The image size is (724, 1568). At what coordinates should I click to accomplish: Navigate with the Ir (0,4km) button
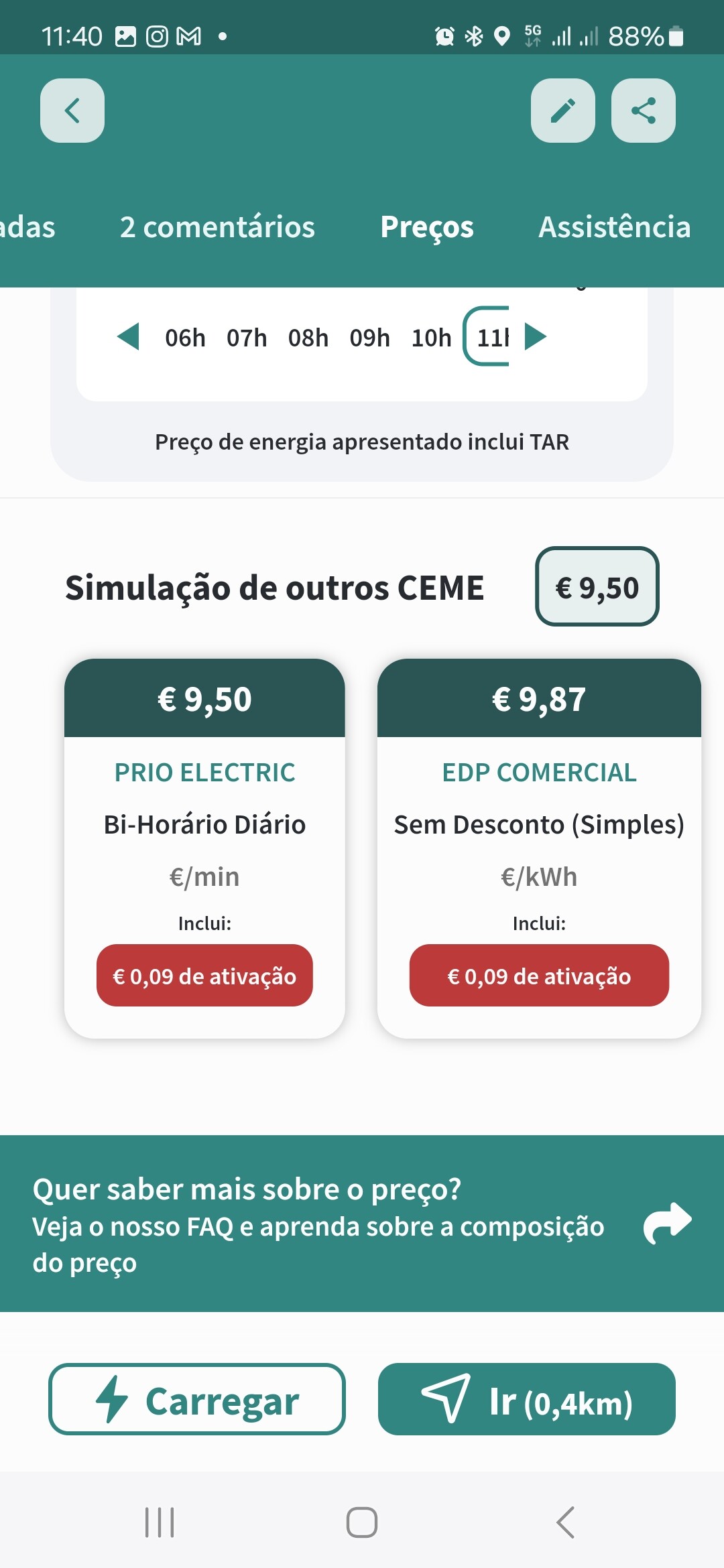click(x=527, y=1399)
